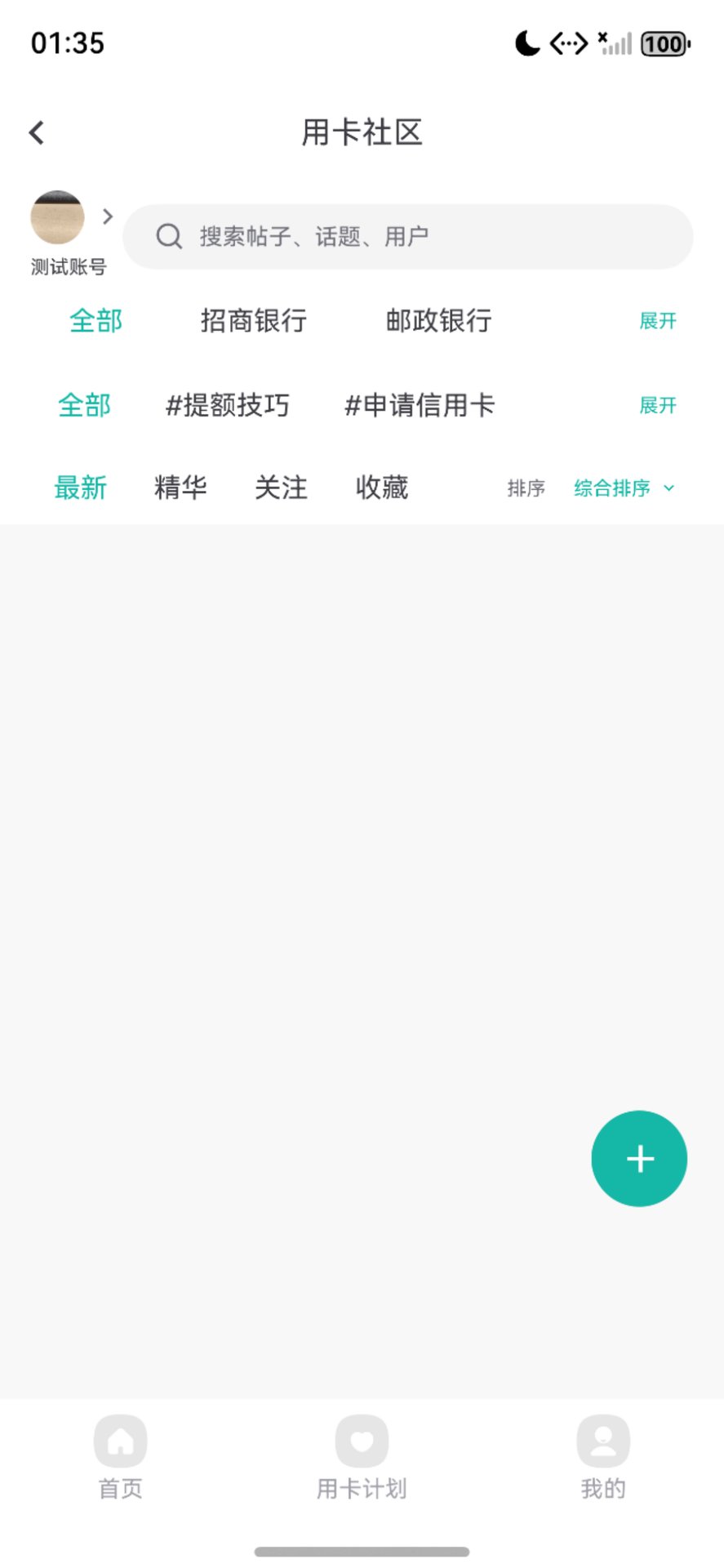This screenshot has width=724, height=1568.
Task: Select the #申请信用卡 topic
Action: [420, 405]
